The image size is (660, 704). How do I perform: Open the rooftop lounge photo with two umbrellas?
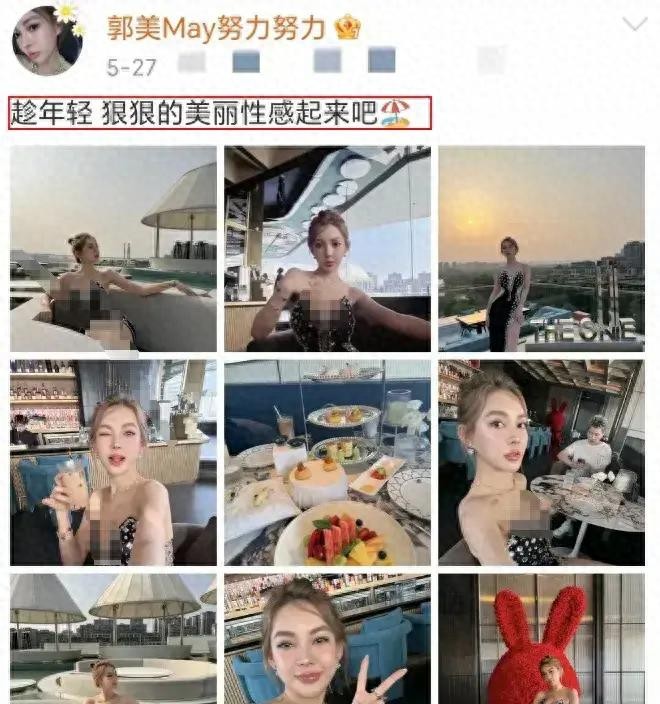click(113, 638)
